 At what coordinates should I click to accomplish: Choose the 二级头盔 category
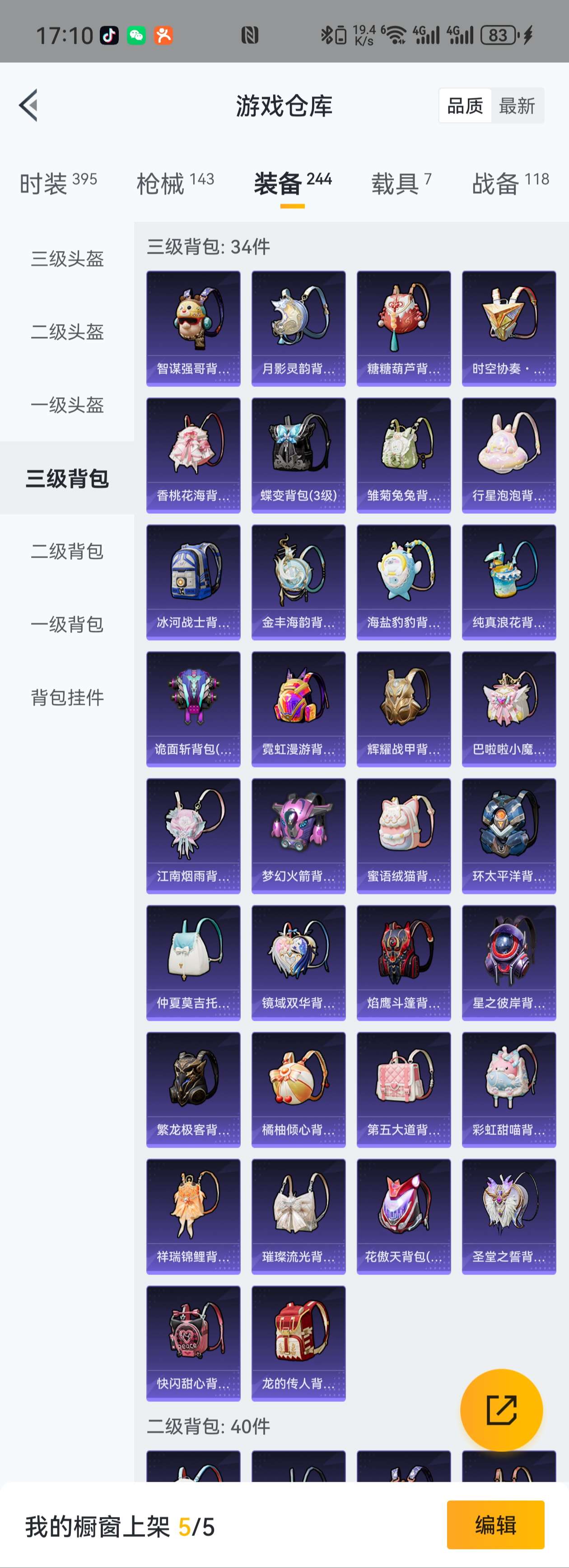click(x=67, y=332)
